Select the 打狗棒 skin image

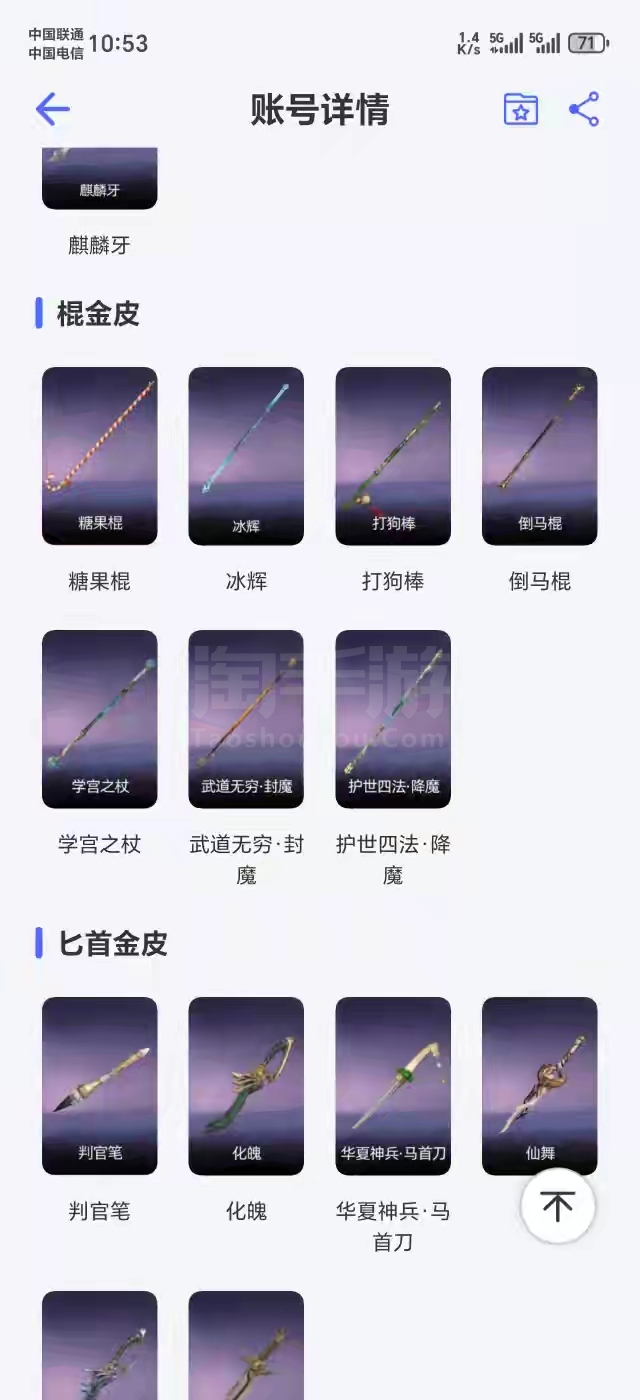(x=393, y=455)
